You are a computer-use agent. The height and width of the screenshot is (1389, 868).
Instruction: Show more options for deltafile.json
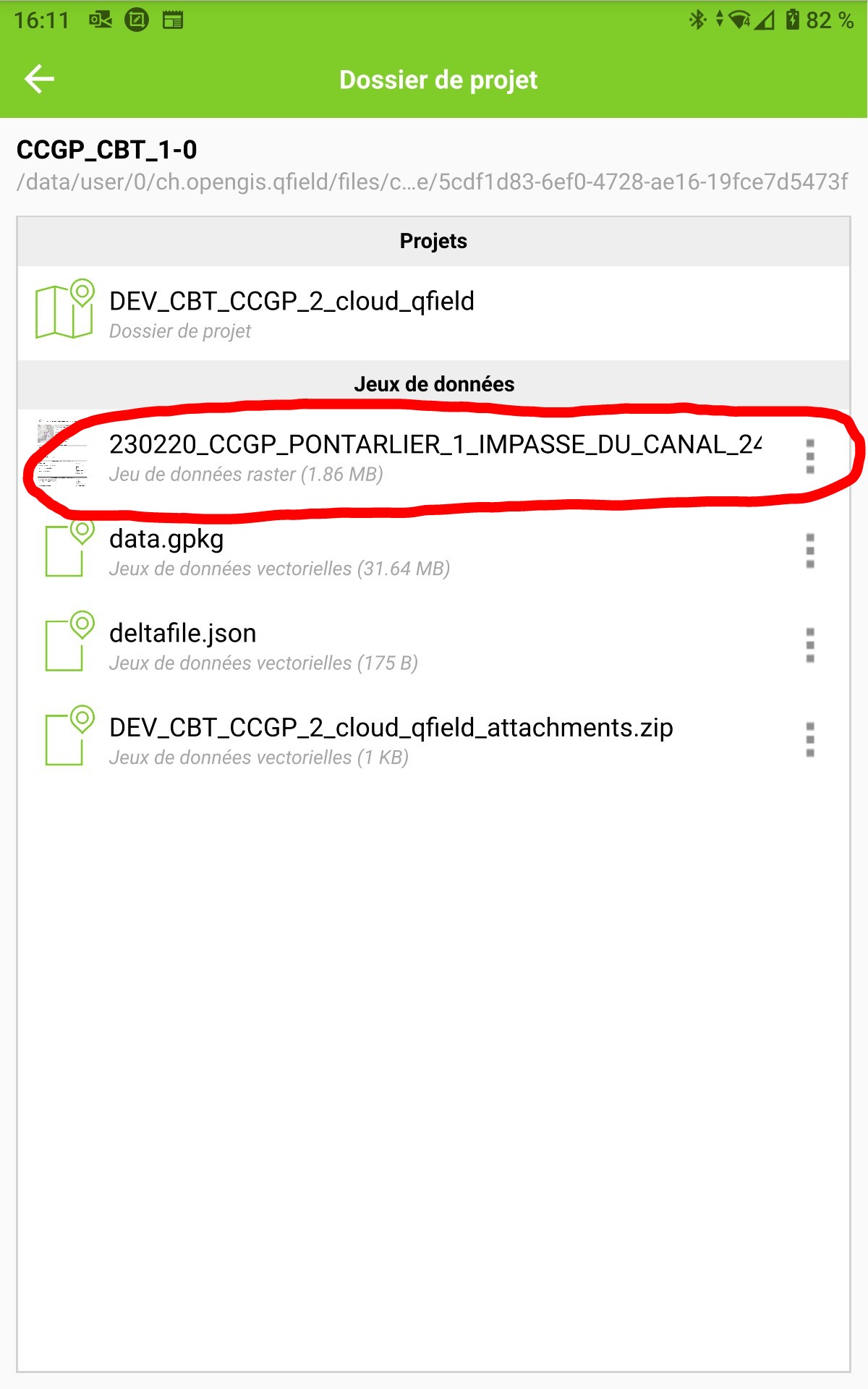tap(810, 645)
